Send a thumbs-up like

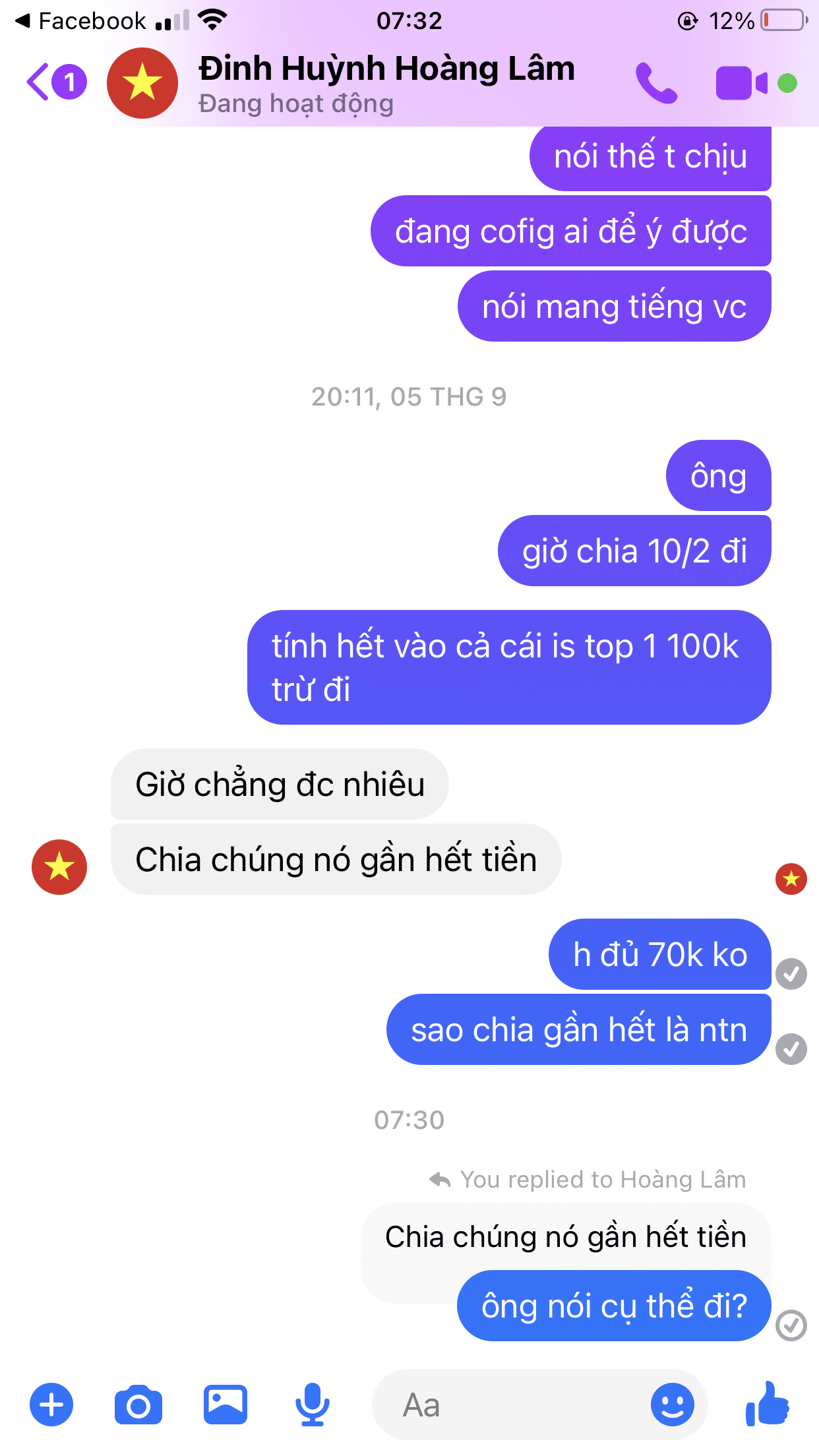pos(767,1405)
